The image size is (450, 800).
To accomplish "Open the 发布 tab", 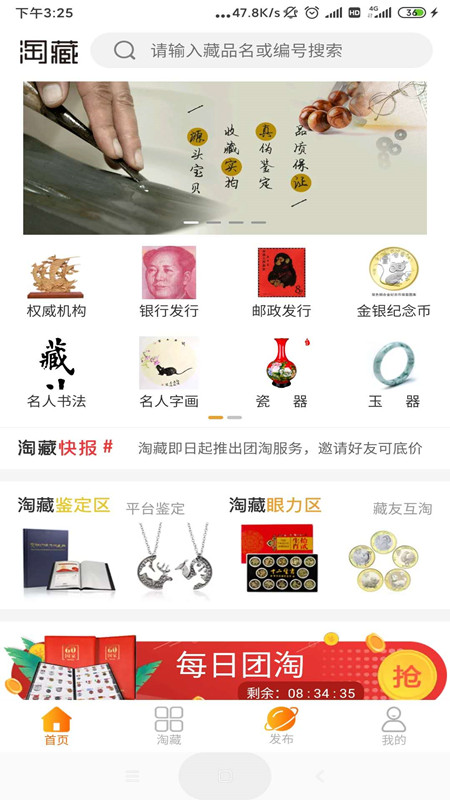I will tap(282, 725).
